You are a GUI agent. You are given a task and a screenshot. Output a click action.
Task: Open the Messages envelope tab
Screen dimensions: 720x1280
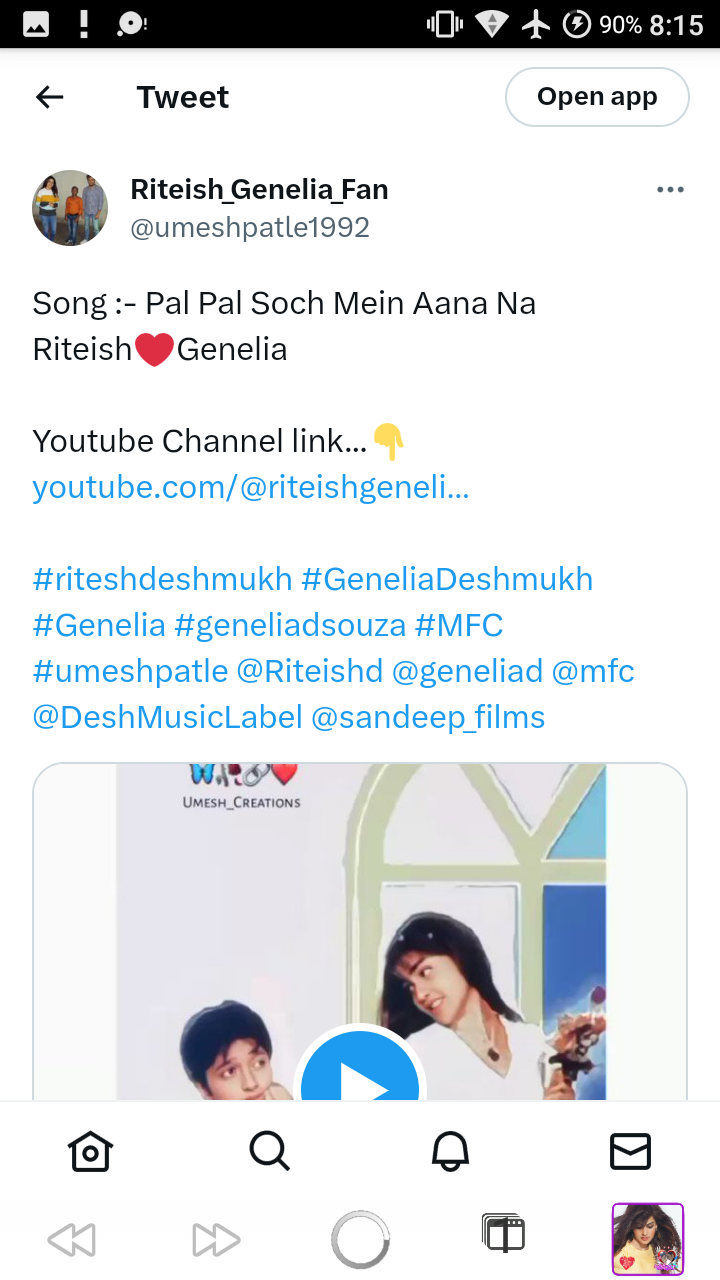(x=630, y=1152)
